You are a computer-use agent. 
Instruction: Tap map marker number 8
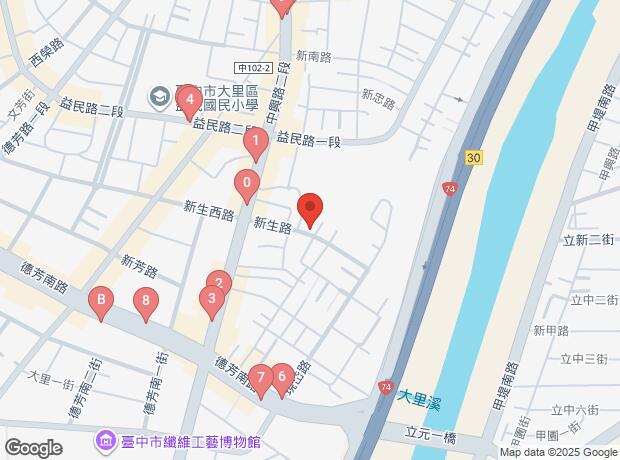[147, 301]
